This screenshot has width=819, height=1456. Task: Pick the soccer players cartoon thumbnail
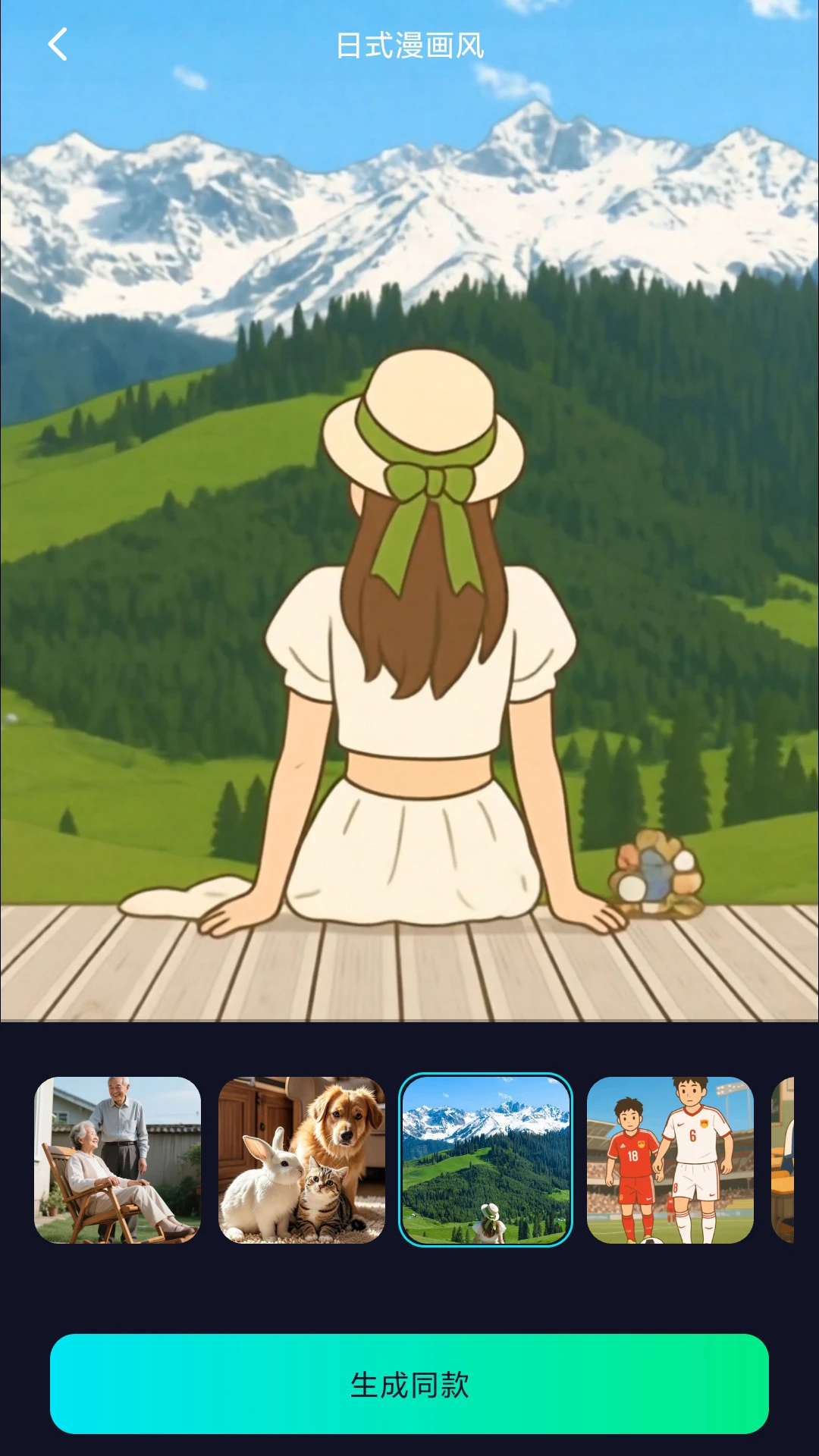tap(670, 1159)
